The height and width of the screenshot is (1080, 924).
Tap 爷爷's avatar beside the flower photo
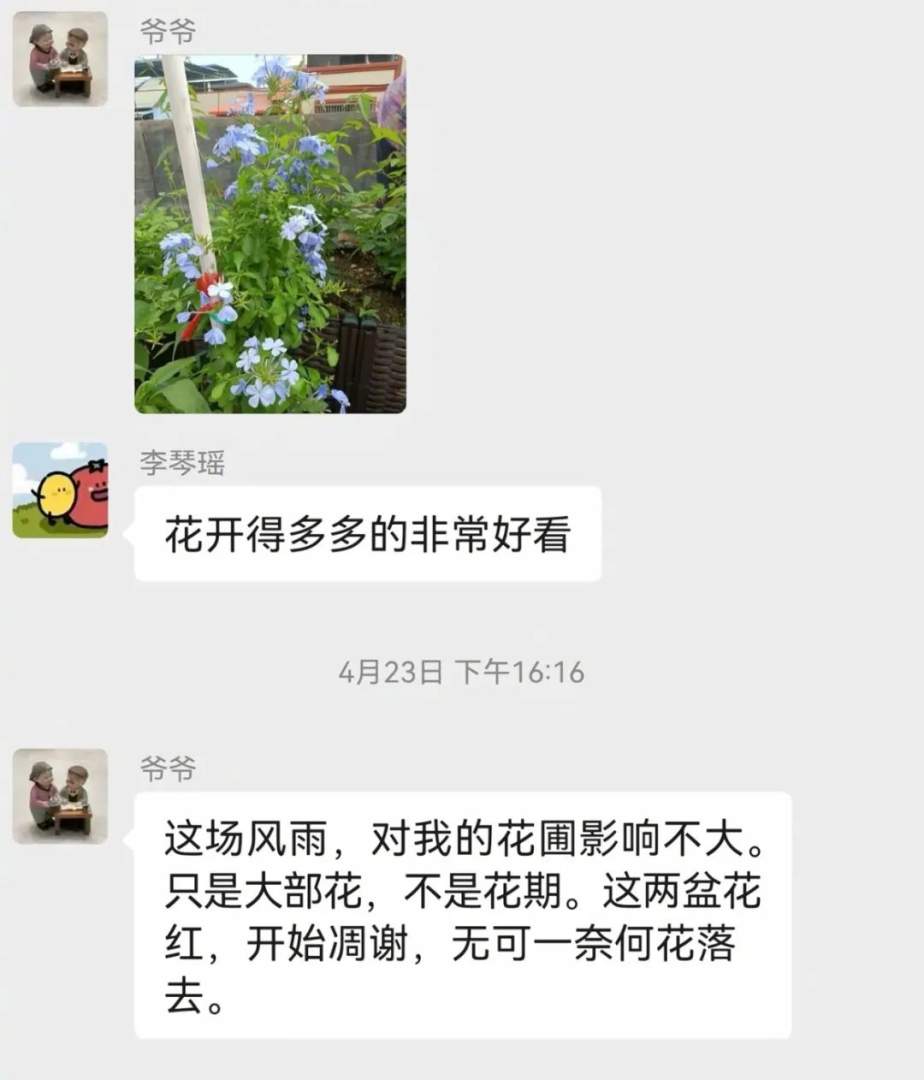[x=60, y=59]
